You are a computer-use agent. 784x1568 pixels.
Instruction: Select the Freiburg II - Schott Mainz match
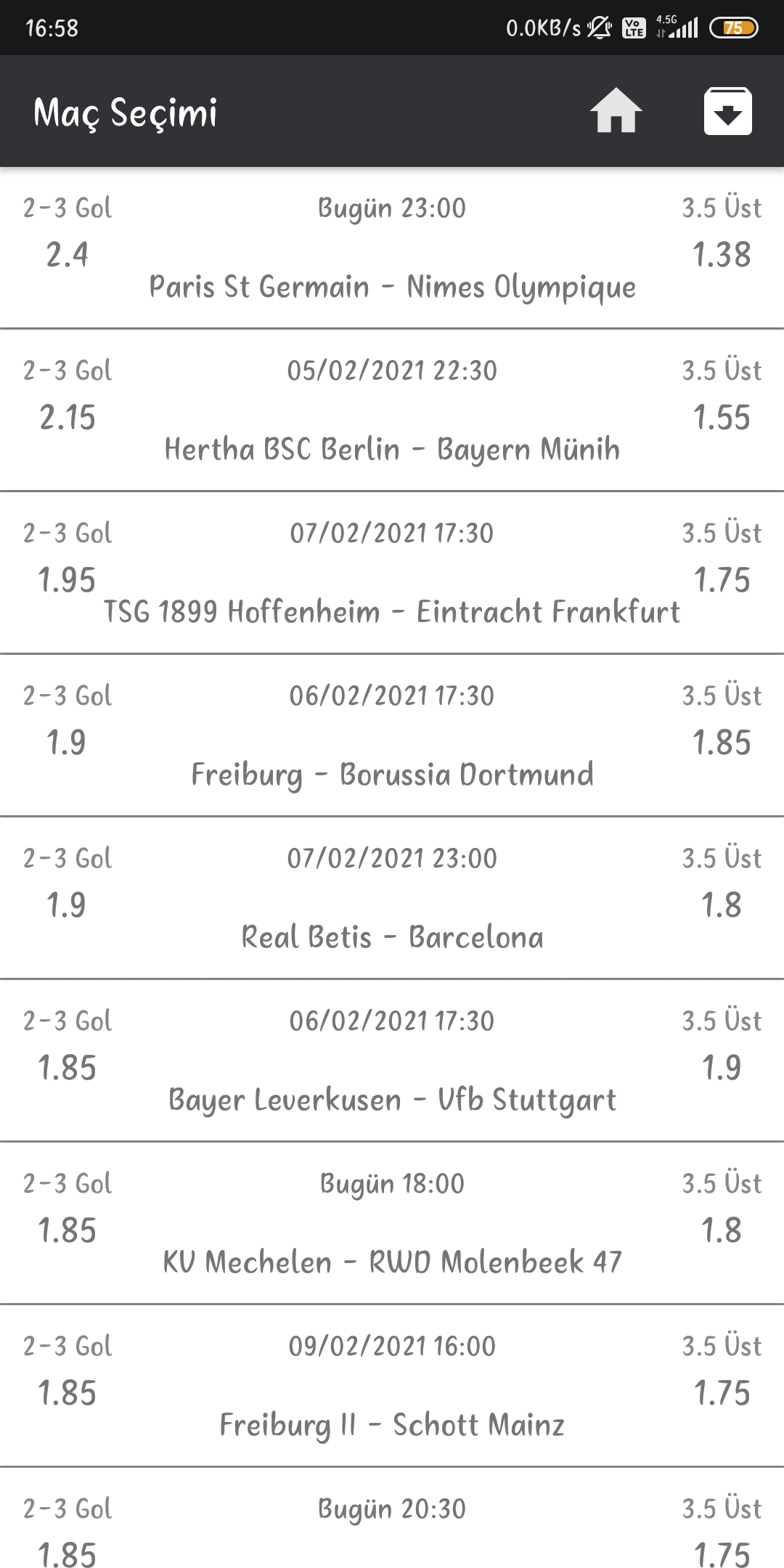392,1386
